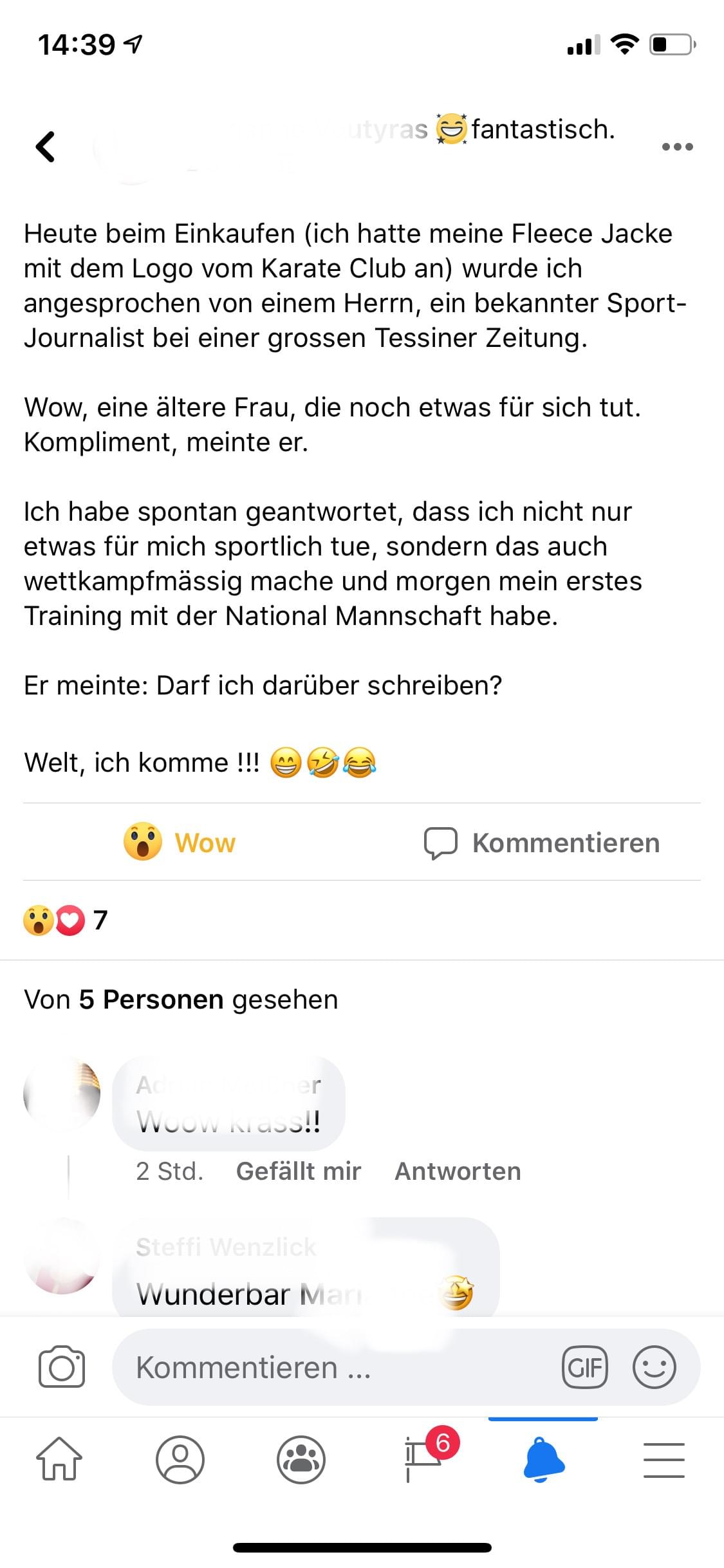
Task: Go back using the top-left arrow
Action: pos(45,147)
